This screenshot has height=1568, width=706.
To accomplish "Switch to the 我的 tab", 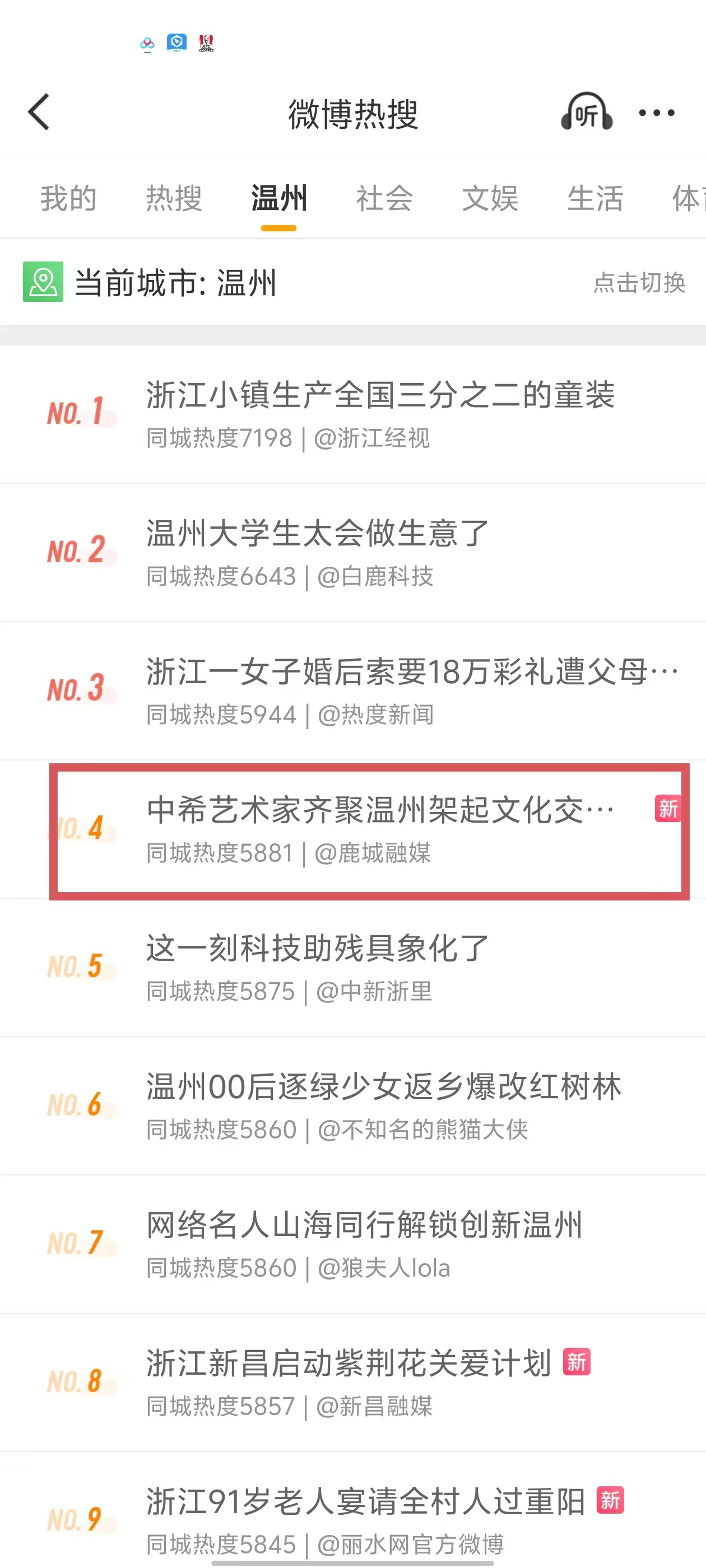I will (68, 198).
